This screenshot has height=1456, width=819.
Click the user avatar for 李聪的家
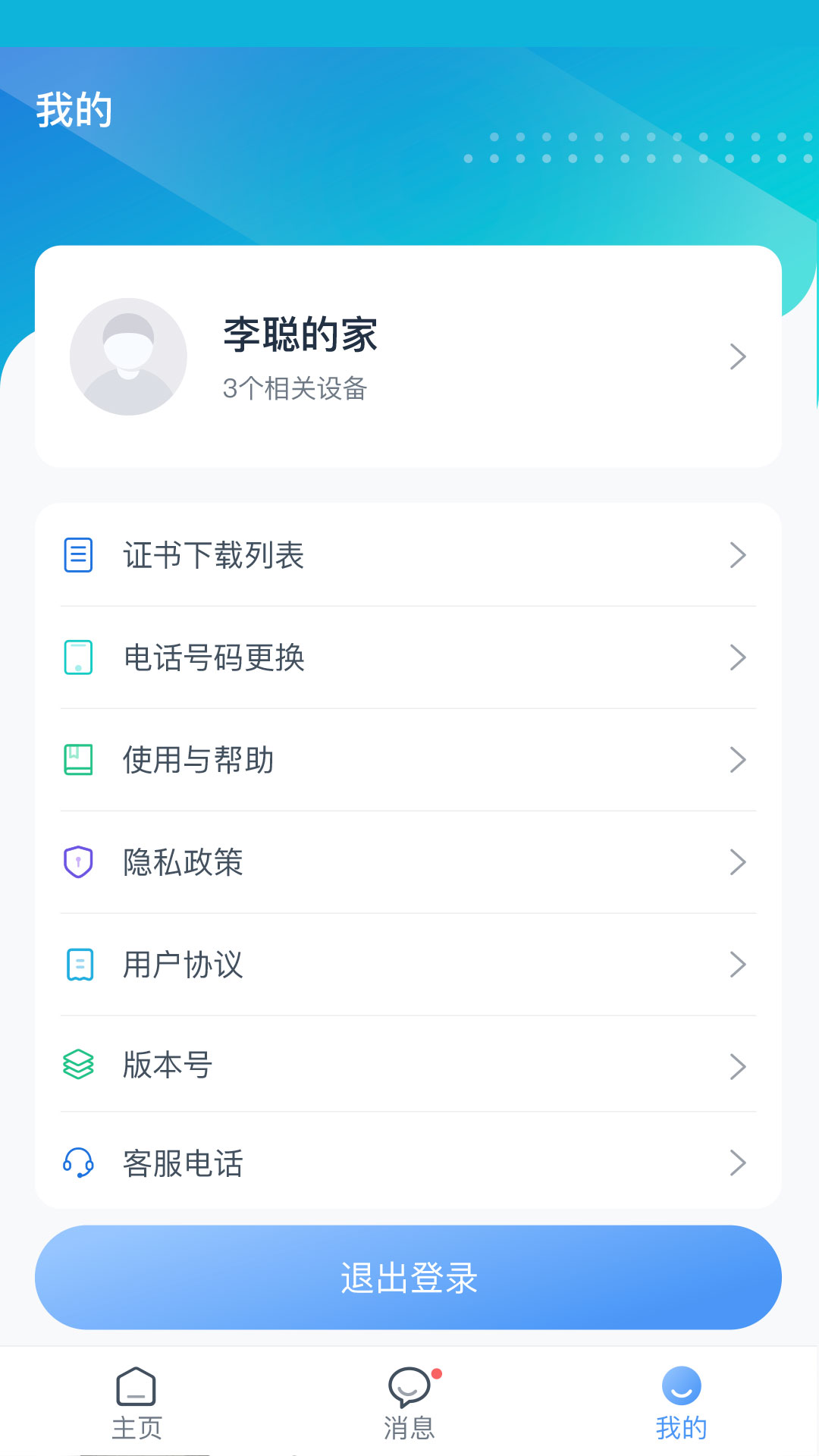tap(128, 356)
